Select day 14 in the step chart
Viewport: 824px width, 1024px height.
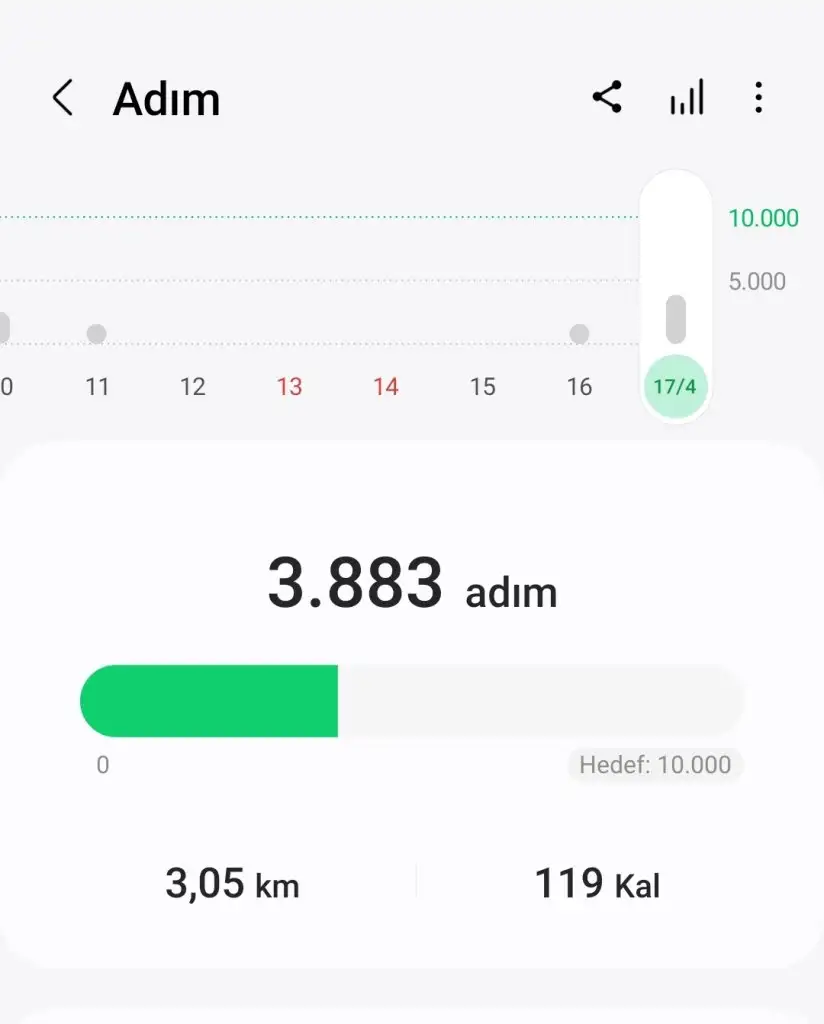tap(386, 386)
